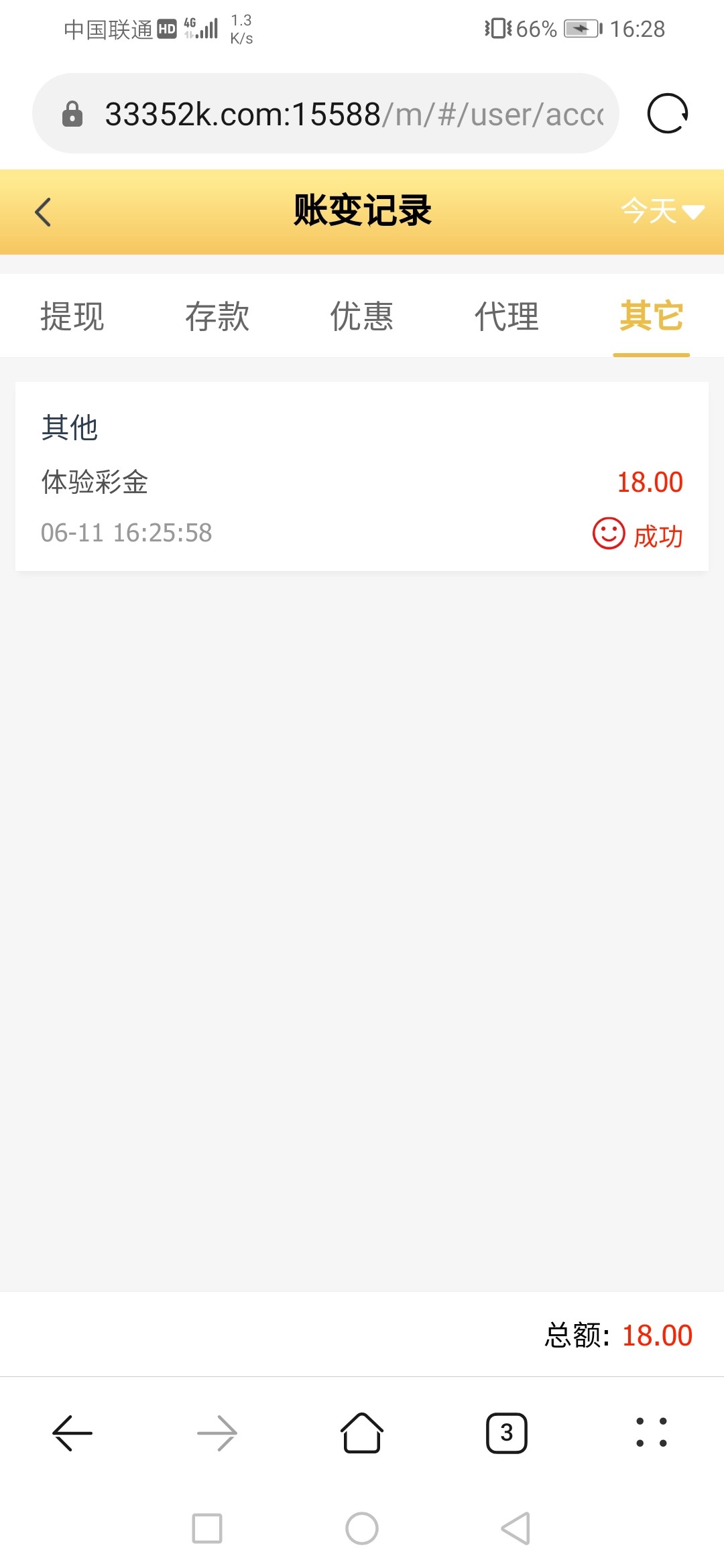This screenshot has height=1568, width=724.
Task: Open the browser four-dot menu
Action: pyautogui.click(x=651, y=1433)
